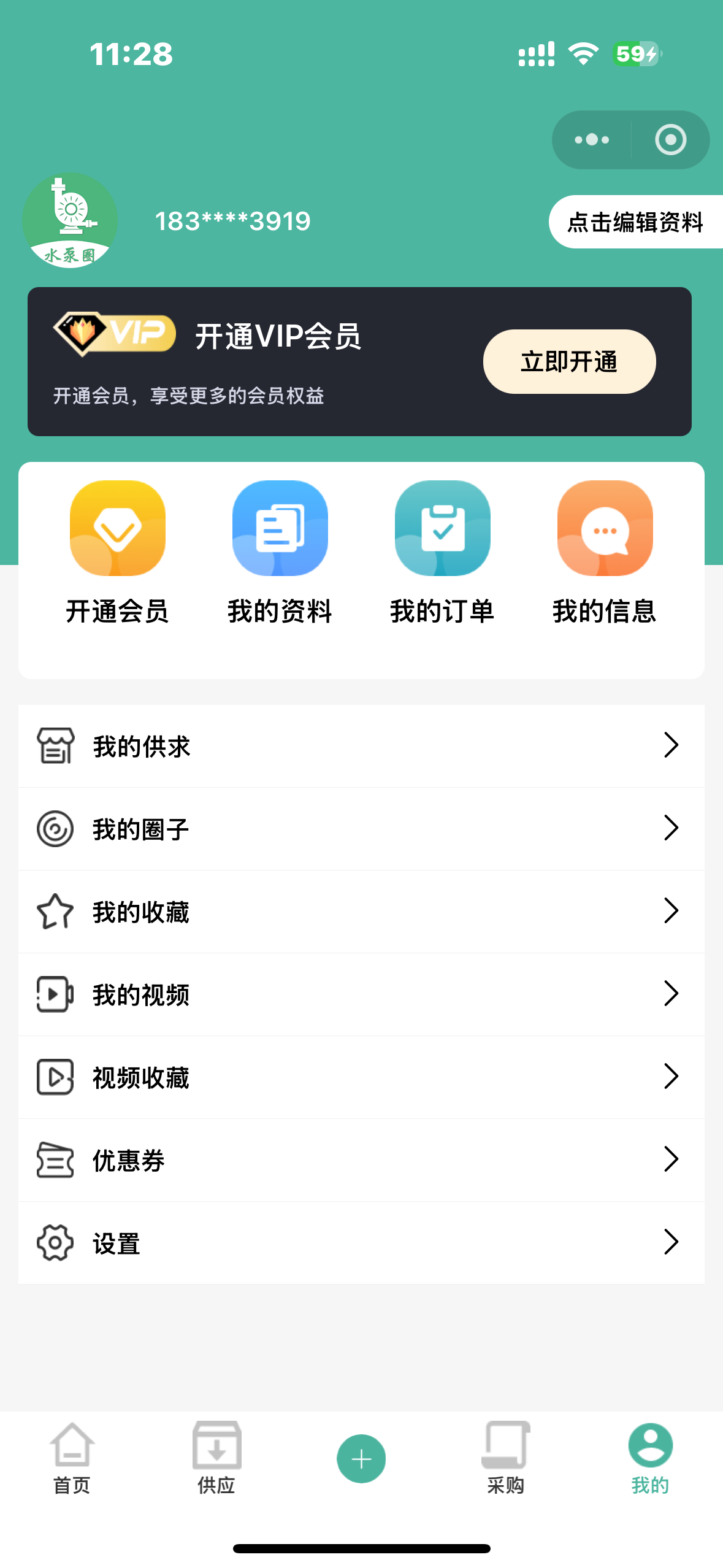The width and height of the screenshot is (723, 1568).
Task: Open the 我的视频 row
Action: (x=361, y=994)
